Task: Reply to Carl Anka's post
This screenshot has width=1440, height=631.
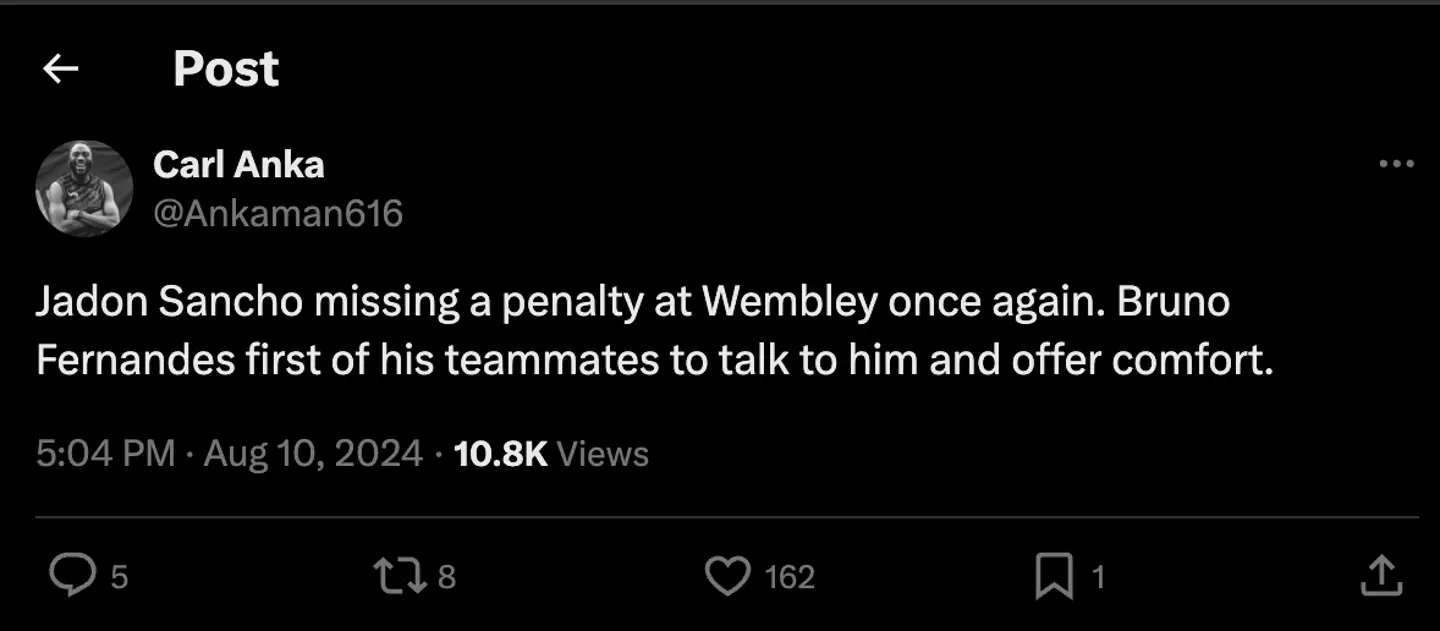Action: point(70,576)
